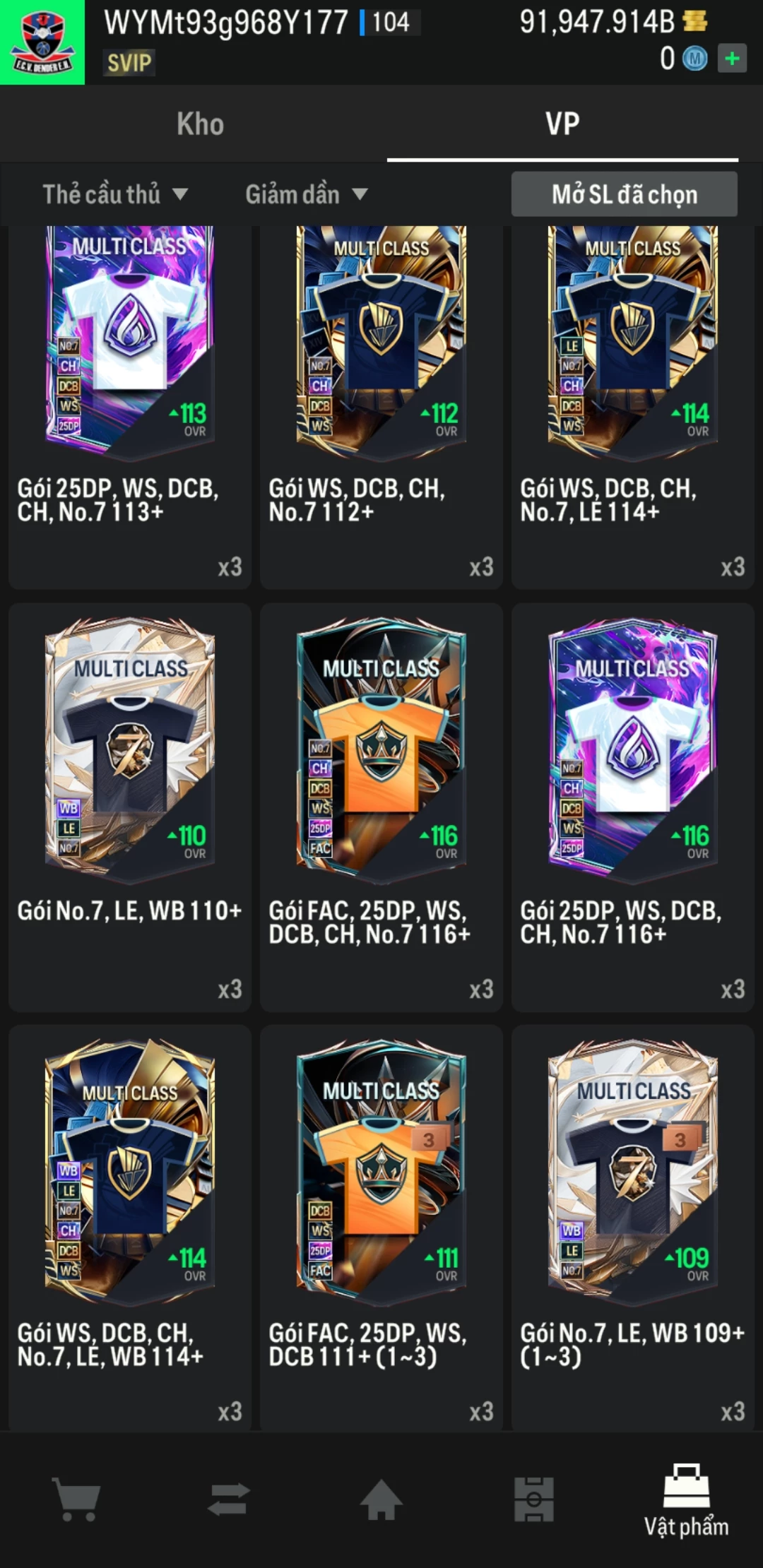Tap the green plus to add currency
This screenshot has width=763, height=1568.
click(732, 59)
